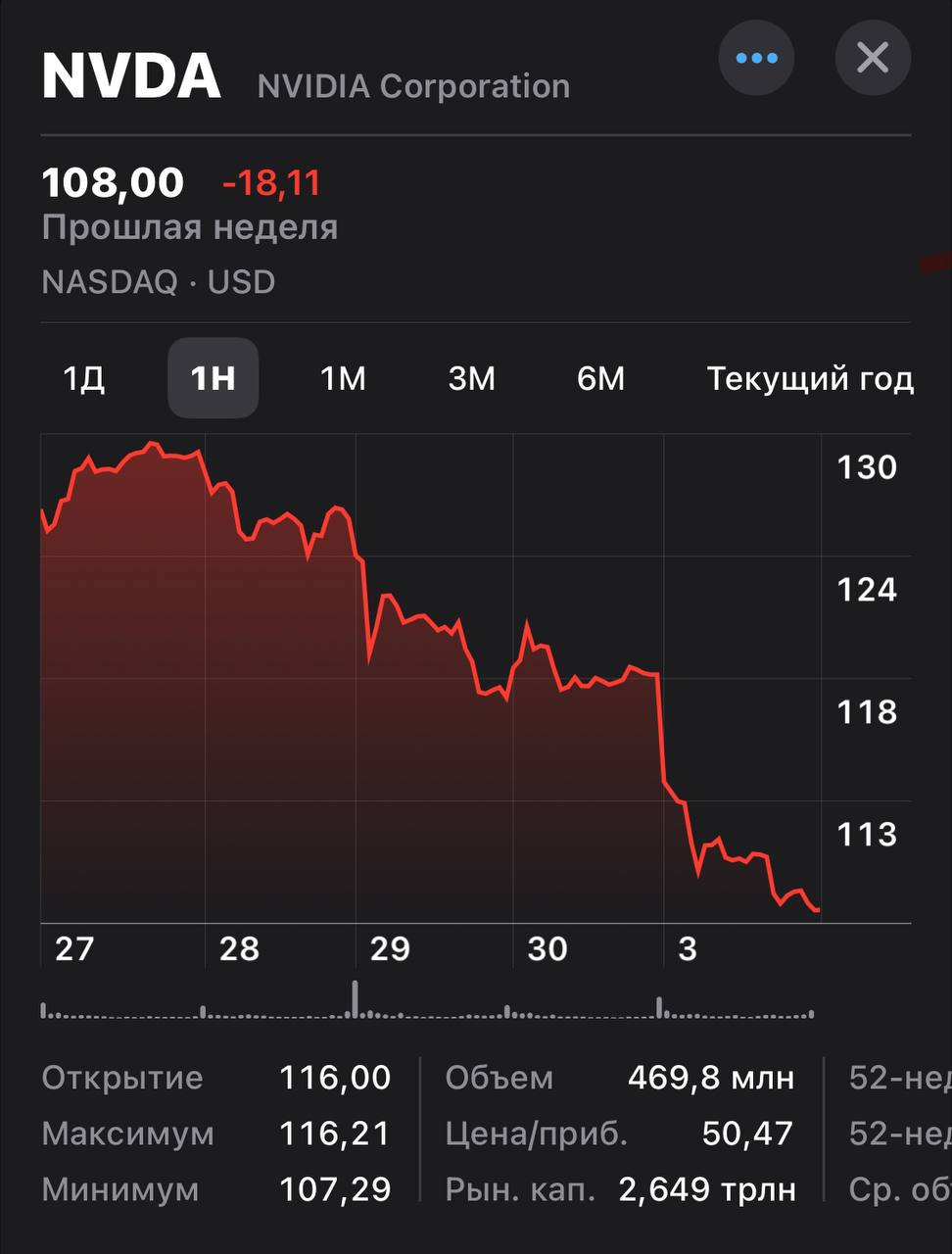Viewport: 952px width, 1254px height.
Task: Close the NVDA stock detail view
Action: tap(873, 58)
